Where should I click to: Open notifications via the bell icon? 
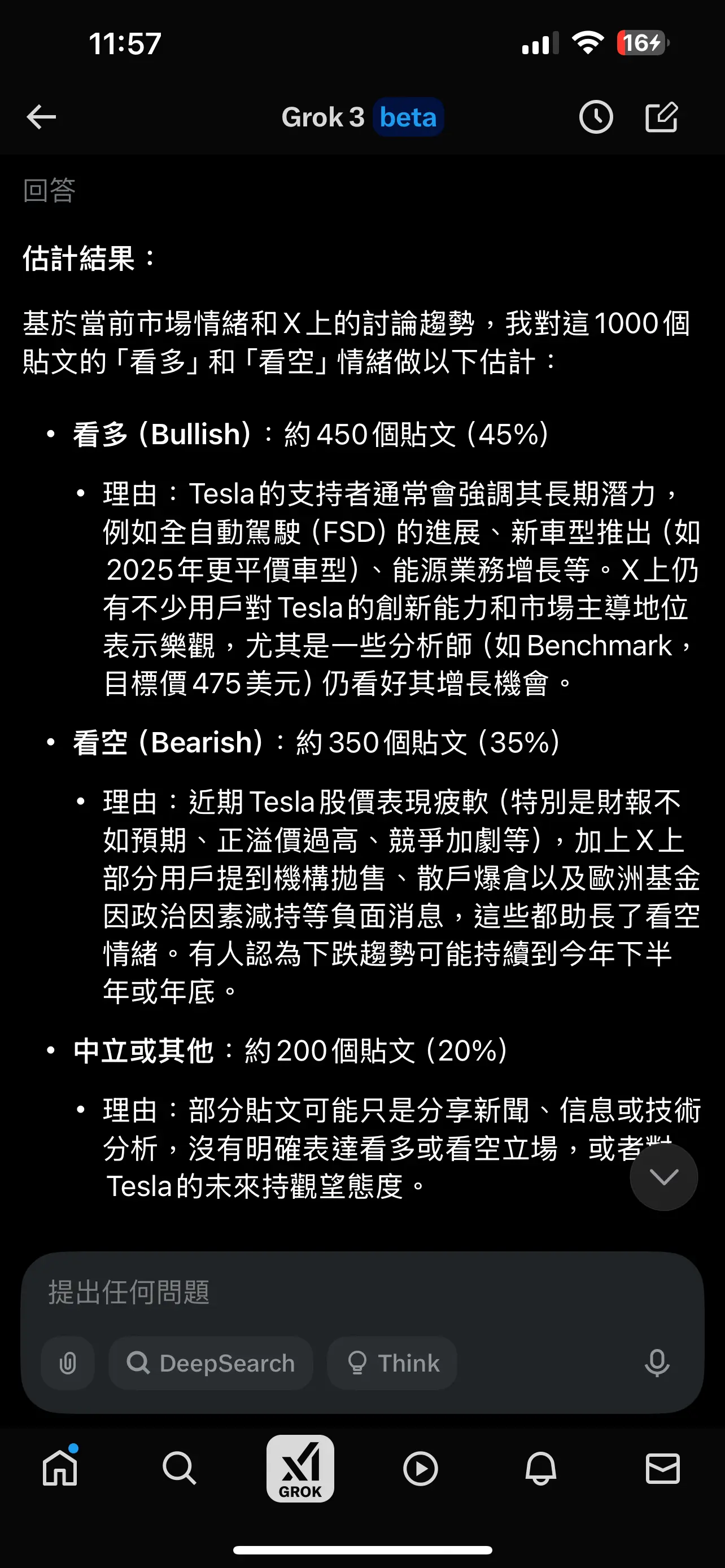(x=541, y=1468)
